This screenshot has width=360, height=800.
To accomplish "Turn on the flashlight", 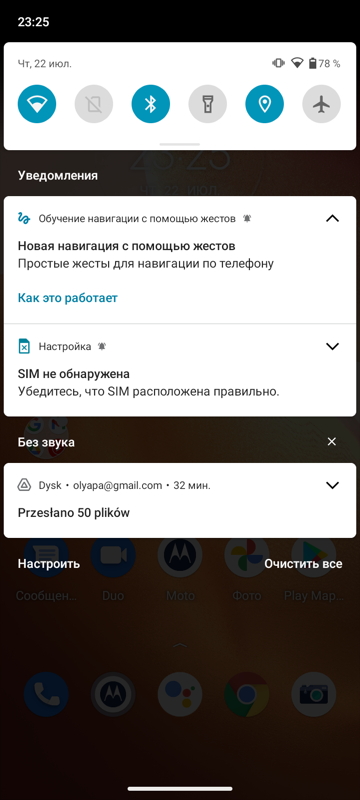I will [208, 104].
